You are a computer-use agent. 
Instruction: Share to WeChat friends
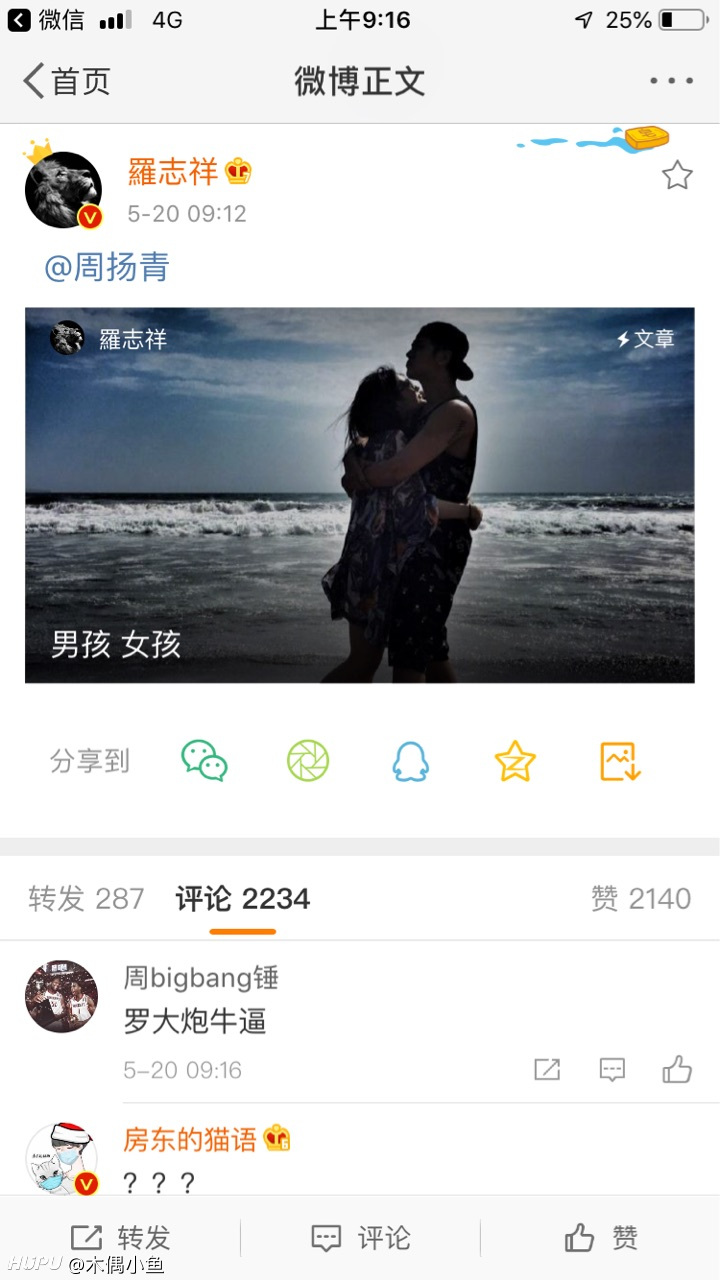tap(204, 762)
